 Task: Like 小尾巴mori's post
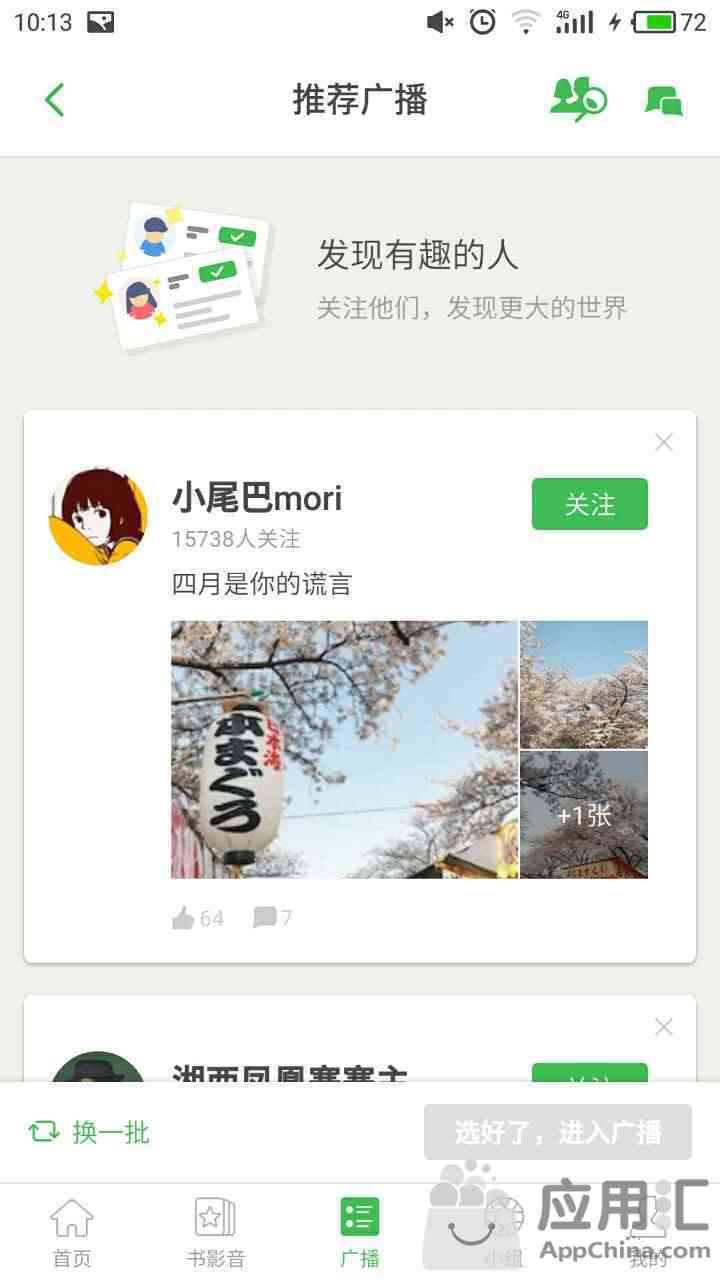[x=197, y=918]
